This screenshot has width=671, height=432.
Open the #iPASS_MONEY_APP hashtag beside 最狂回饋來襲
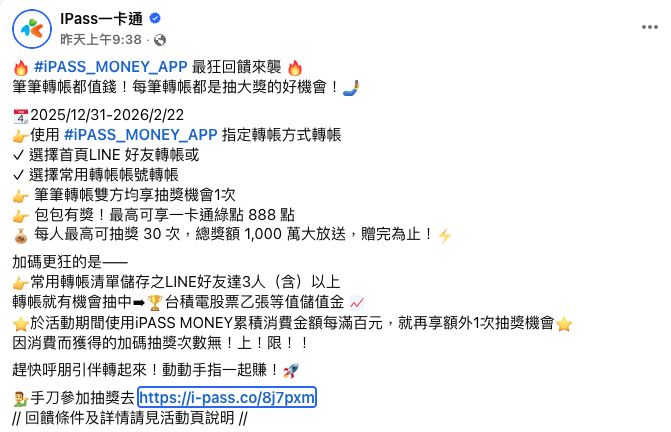(x=110, y=67)
